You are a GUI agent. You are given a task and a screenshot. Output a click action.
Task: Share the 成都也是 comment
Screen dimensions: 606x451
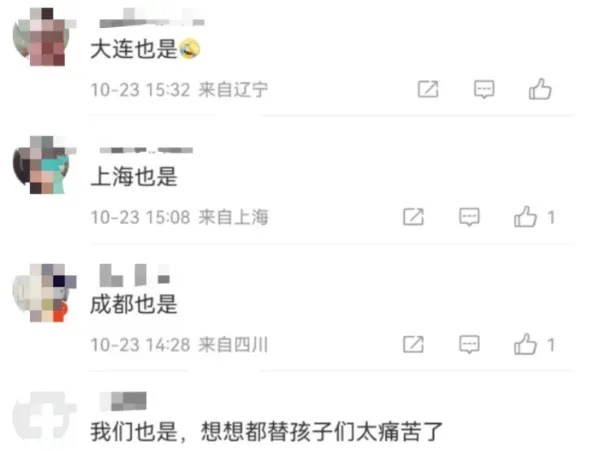pos(414,345)
